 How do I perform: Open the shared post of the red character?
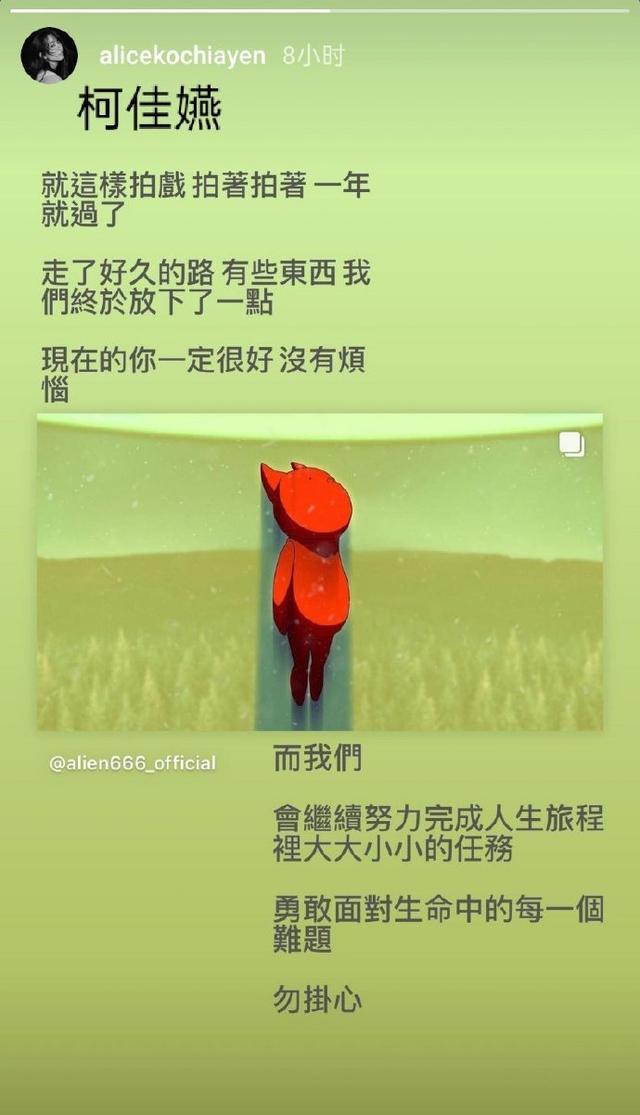[320, 572]
